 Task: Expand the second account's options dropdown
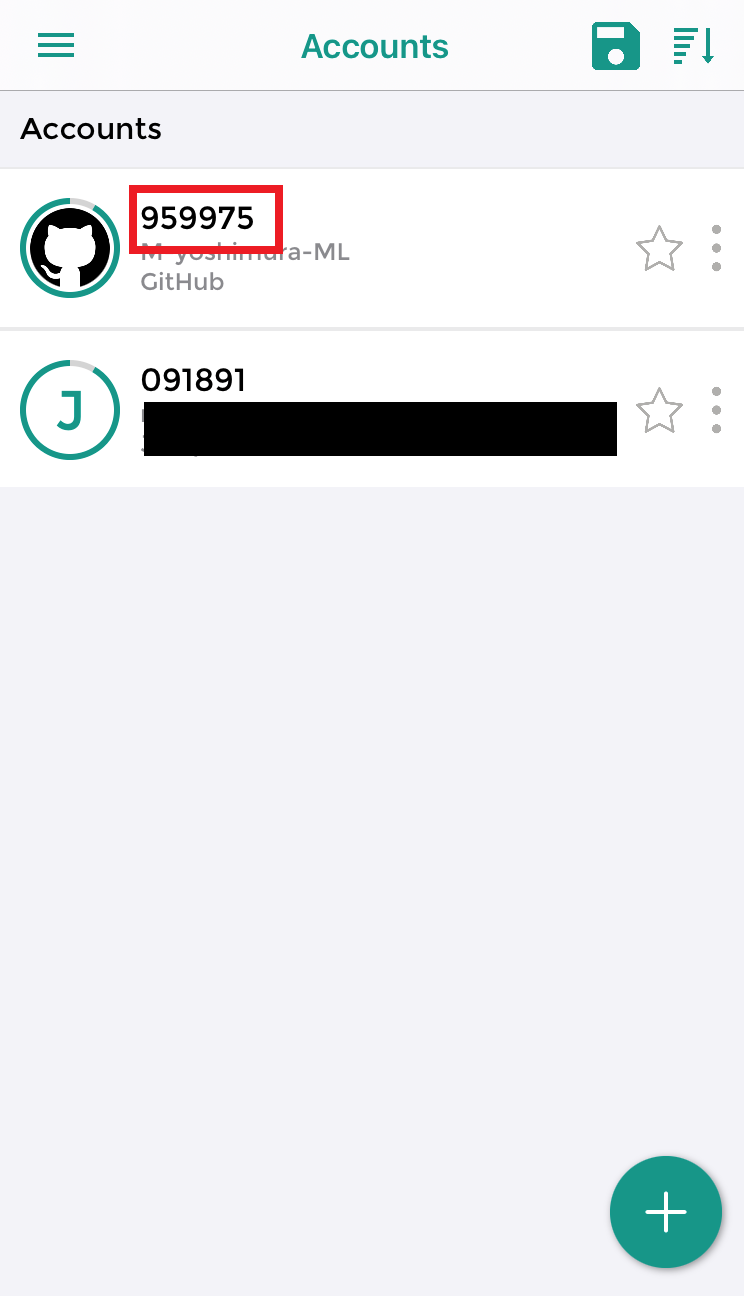717,410
